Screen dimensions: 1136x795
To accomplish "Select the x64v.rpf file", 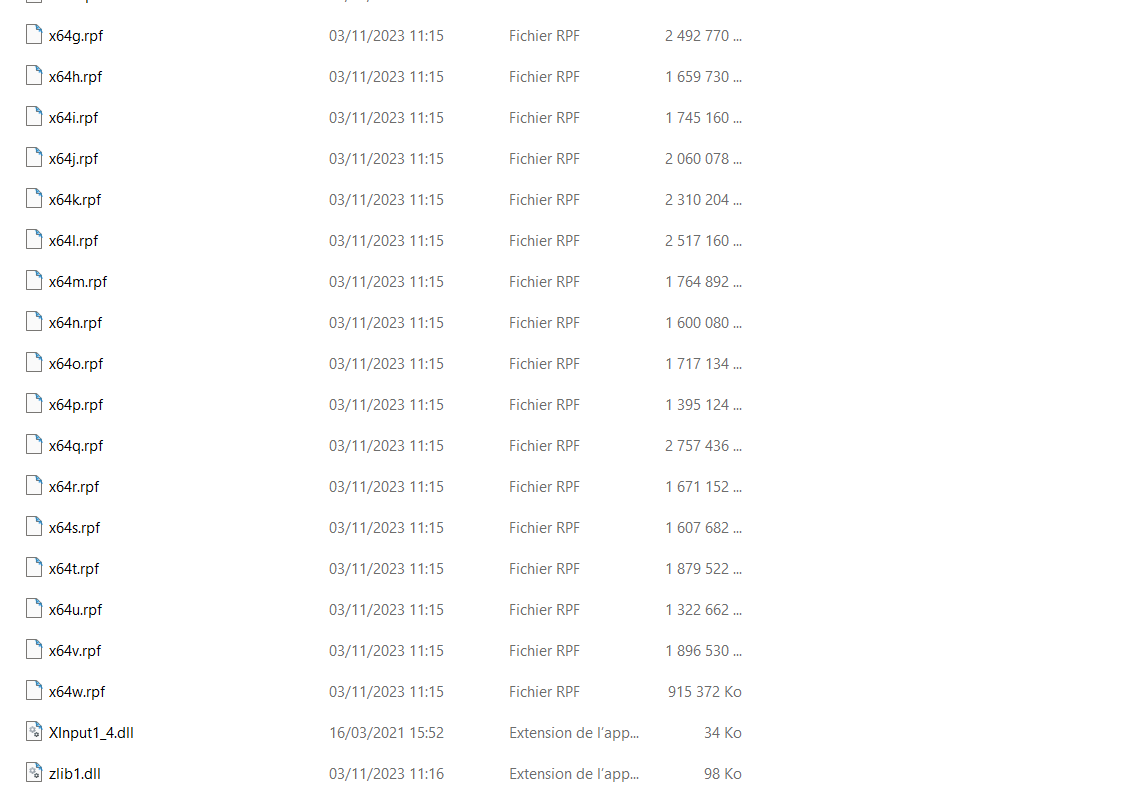I will pos(74,651).
